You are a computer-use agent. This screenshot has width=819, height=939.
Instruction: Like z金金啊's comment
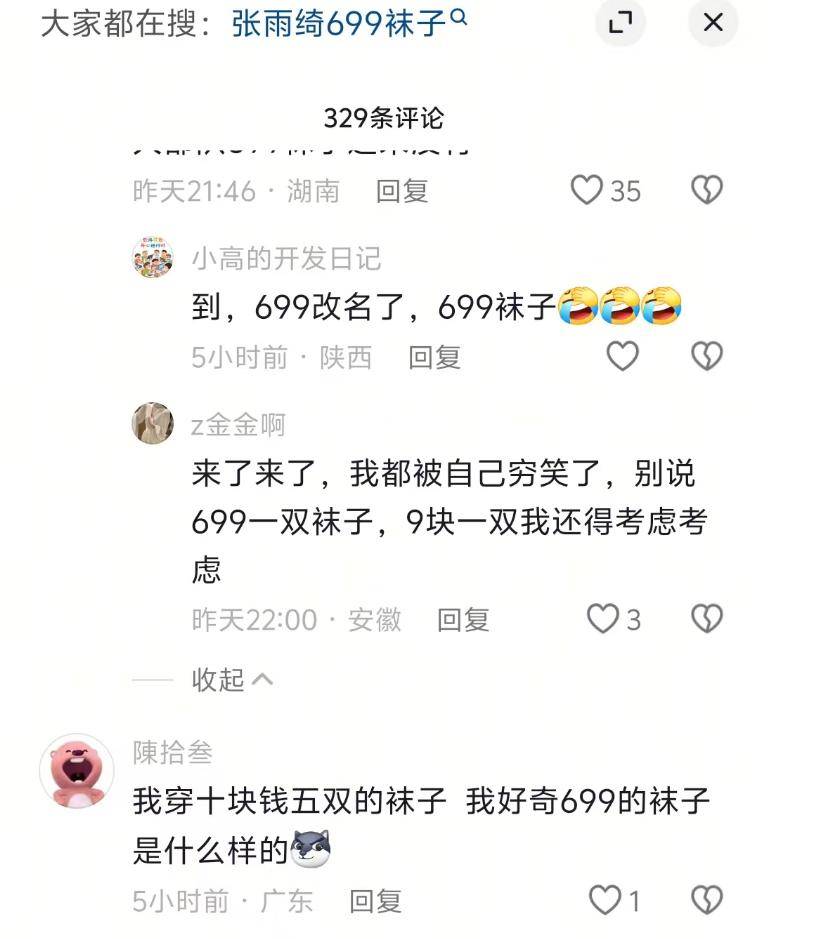coord(603,619)
